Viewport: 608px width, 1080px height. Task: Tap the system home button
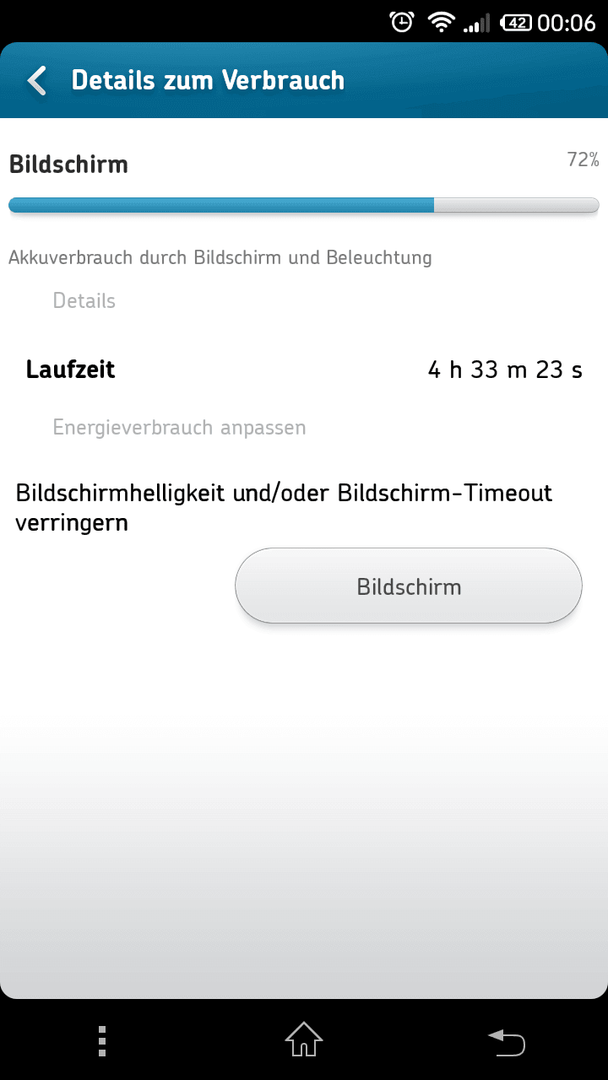coord(304,1039)
